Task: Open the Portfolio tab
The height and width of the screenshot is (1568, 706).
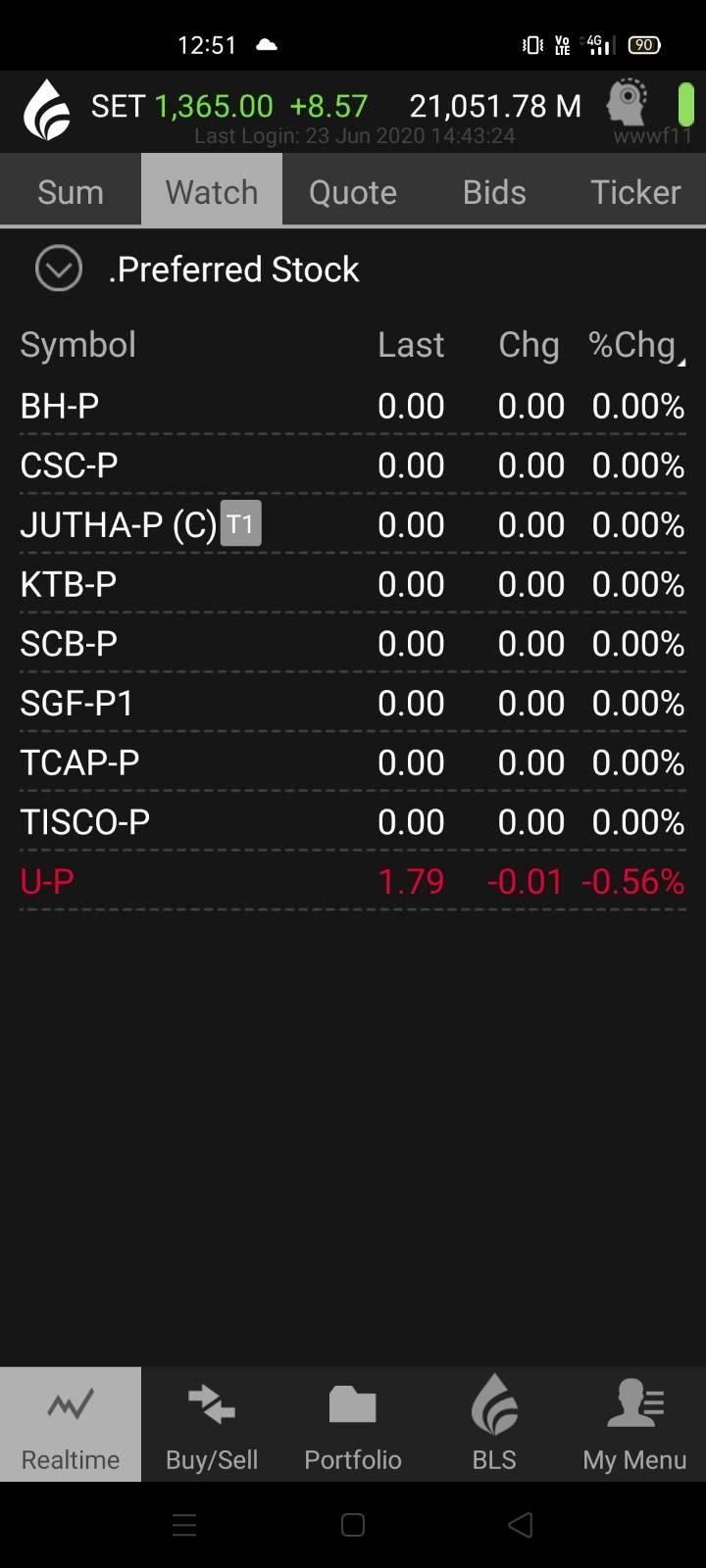Action: tap(353, 1424)
